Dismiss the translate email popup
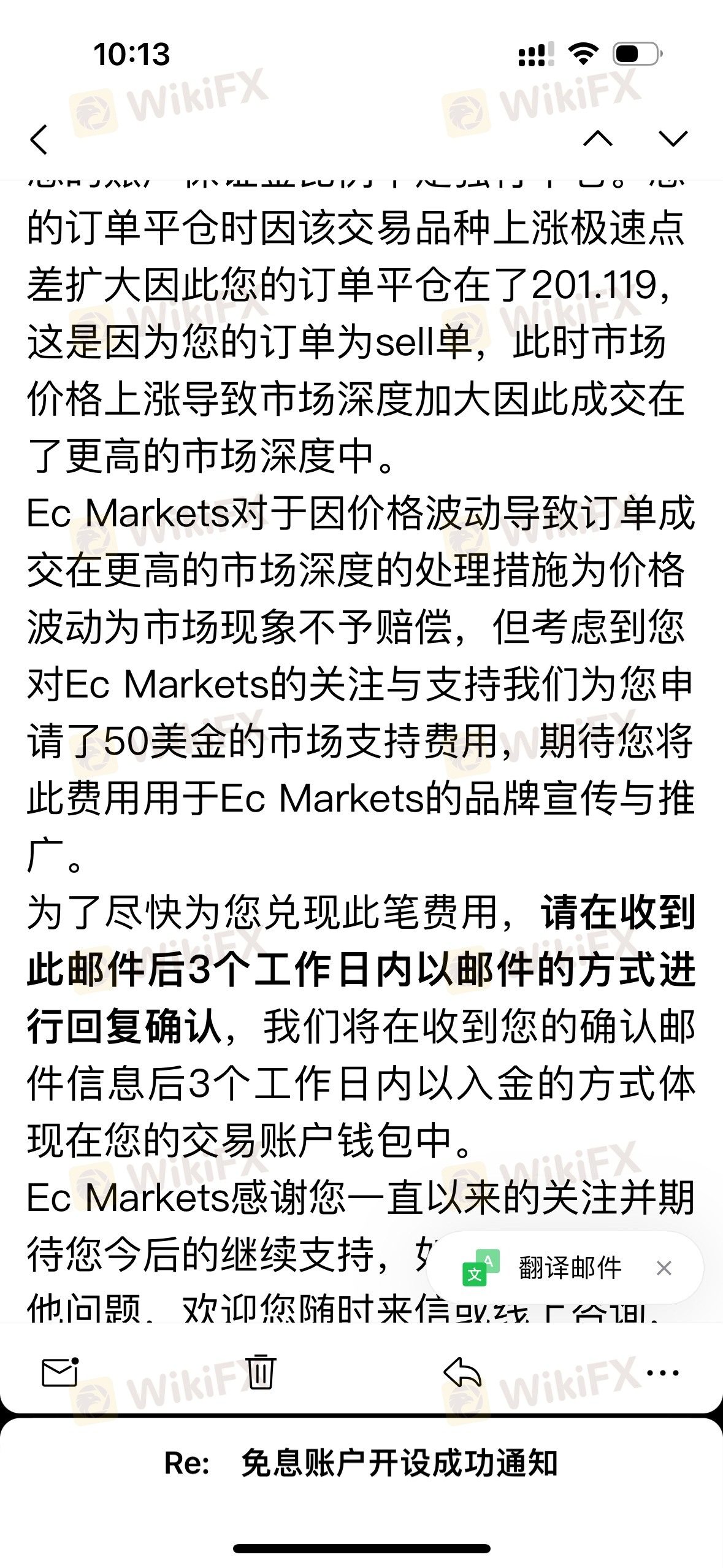The width and height of the screenshot is (723, 1568). coord(664,1268)
